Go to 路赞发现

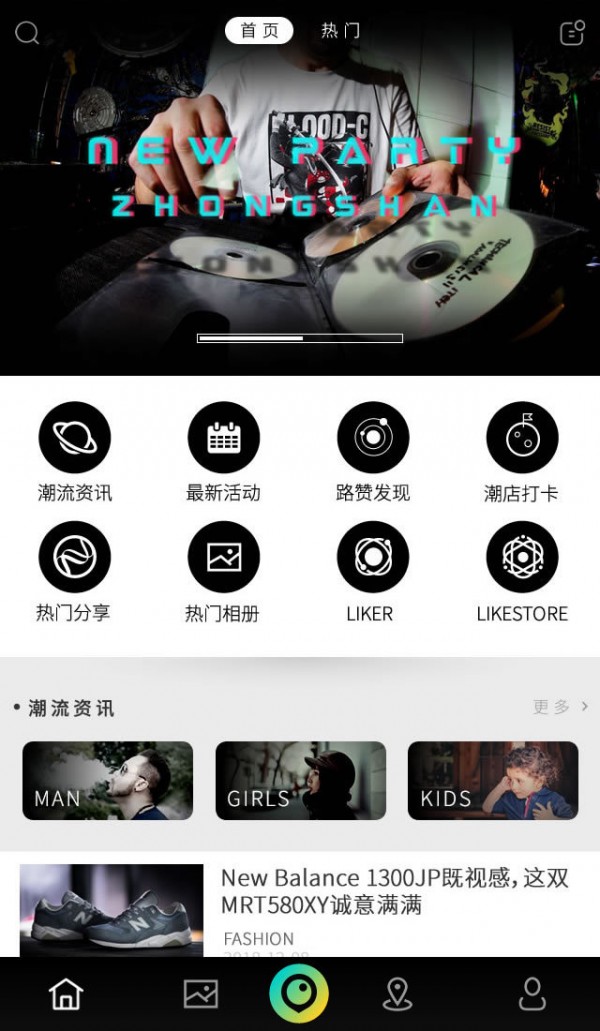373,438
